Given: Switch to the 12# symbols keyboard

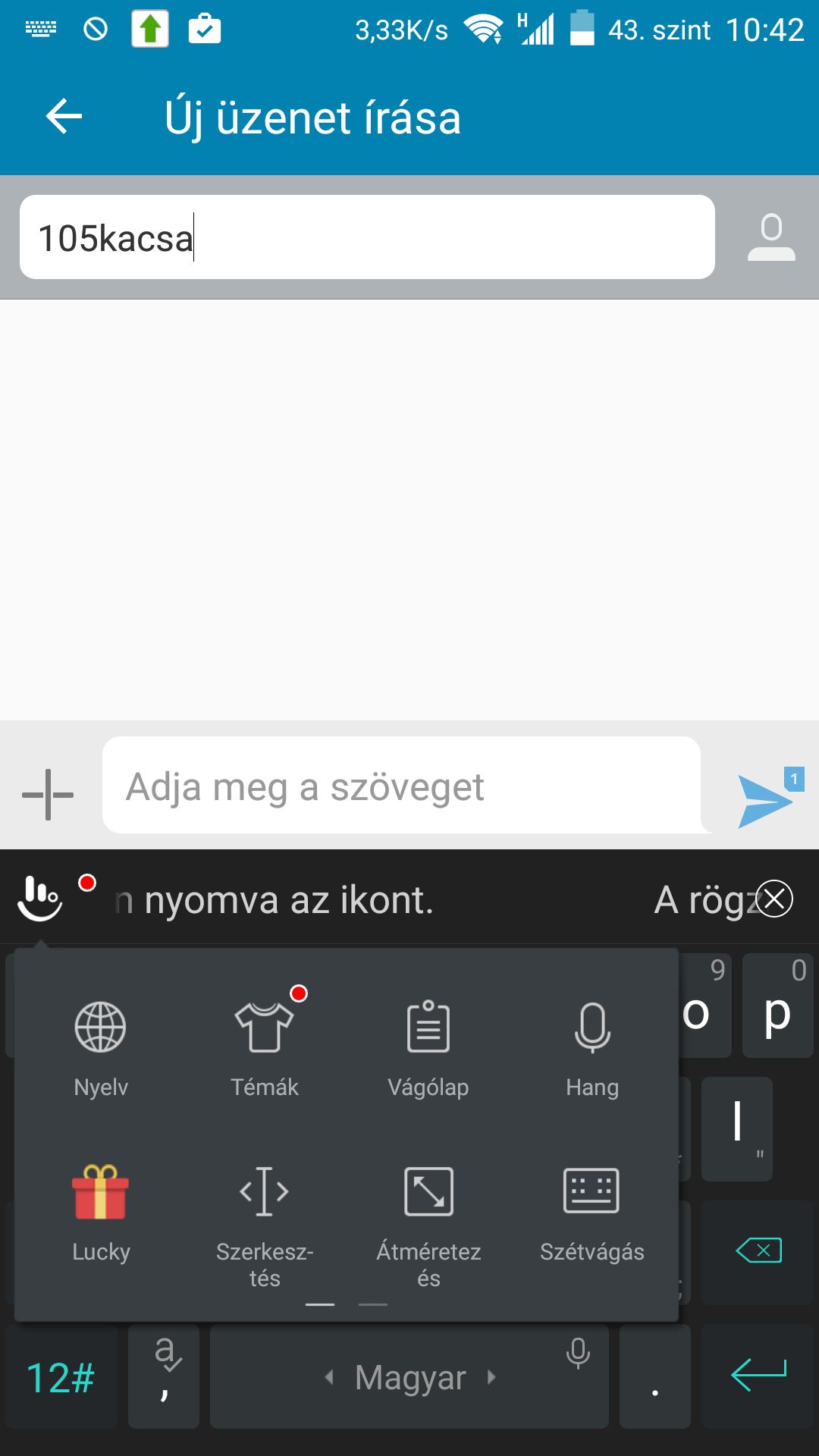Looking at the screenshot, I should (61, 1376).
